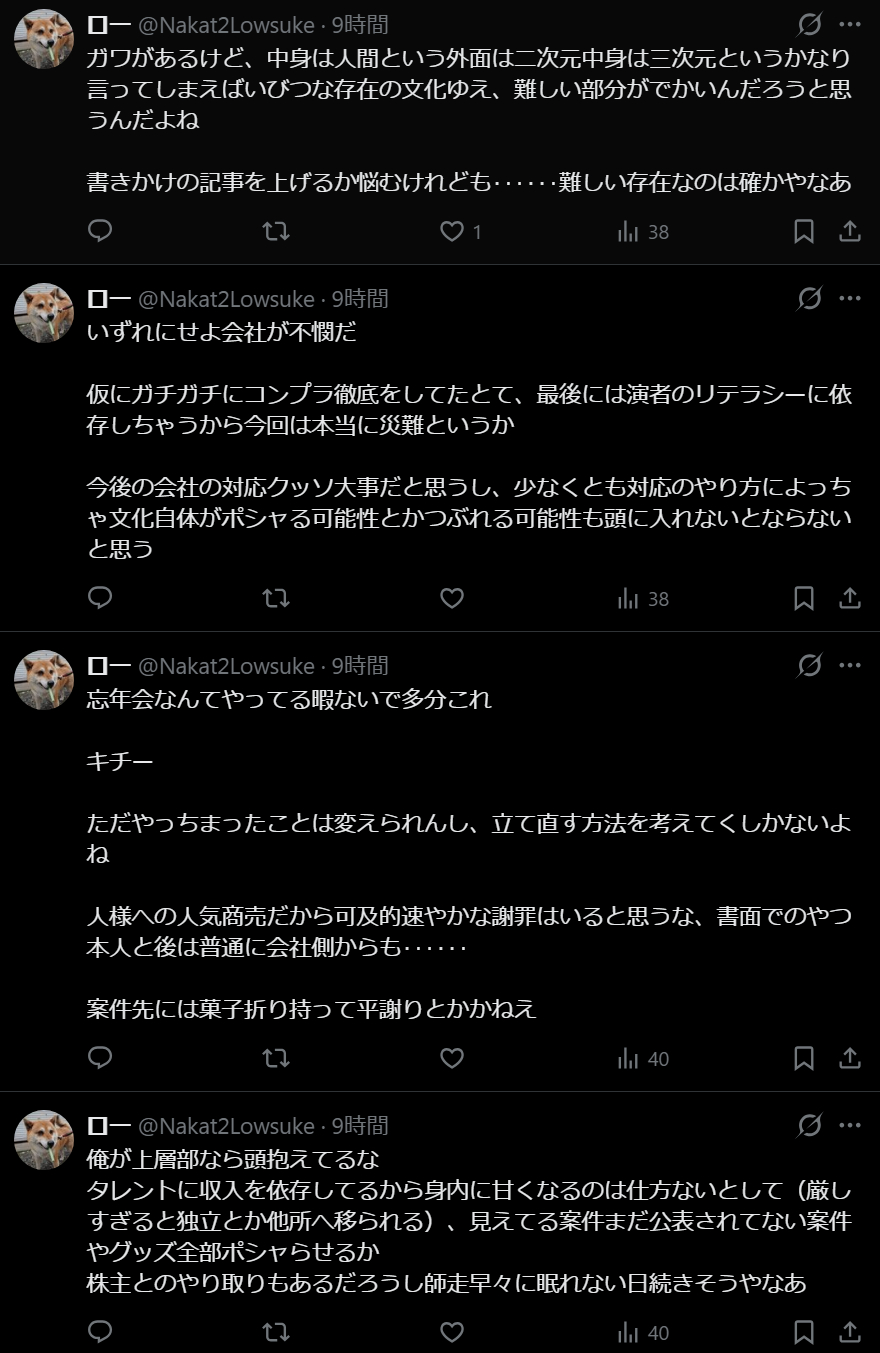This screenshot has width=880, height=1353.
Task: Bookmark the post starting with 俺が上層部なら
Action: coord(804,1332)
